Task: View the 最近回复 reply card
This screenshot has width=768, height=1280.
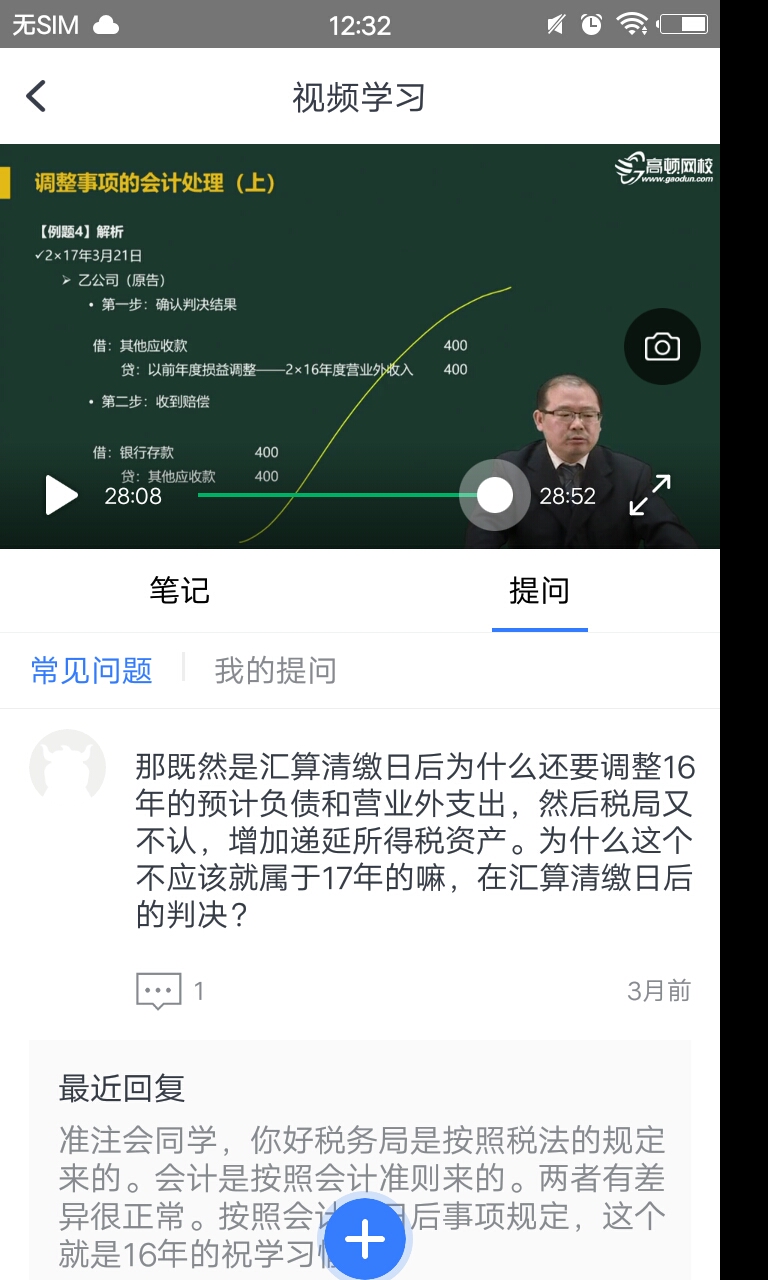Action: coord(360,1150)
